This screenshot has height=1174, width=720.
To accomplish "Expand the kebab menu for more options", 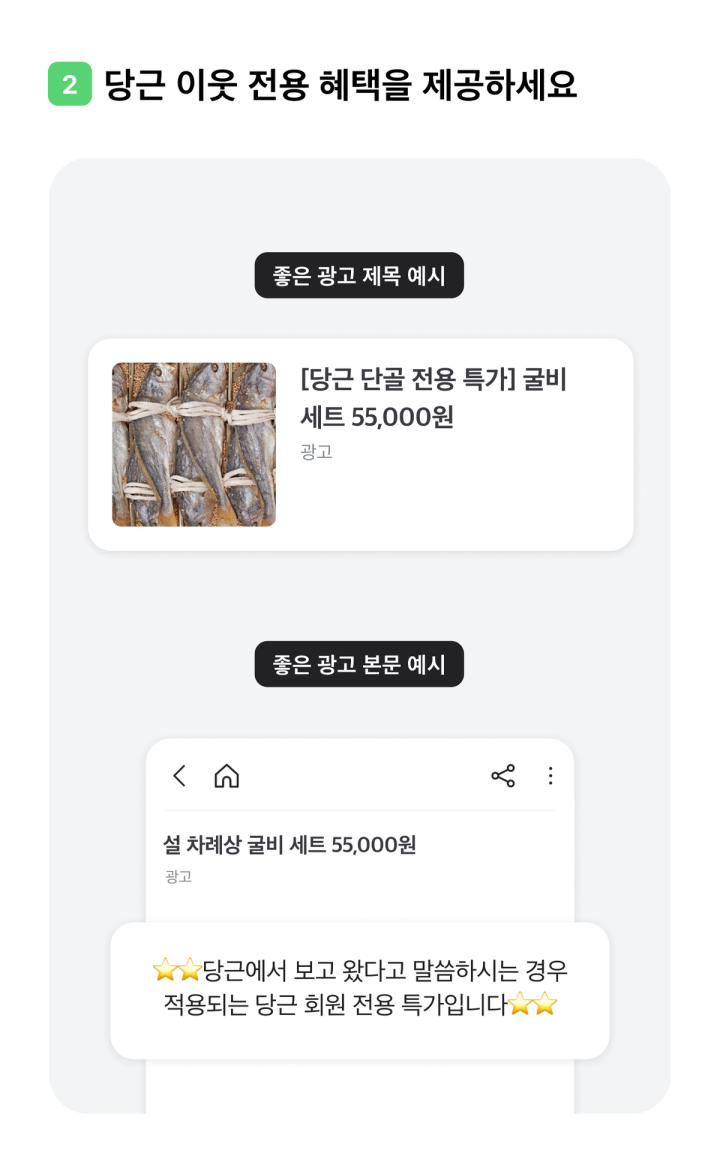I will (x=549, y=775).
